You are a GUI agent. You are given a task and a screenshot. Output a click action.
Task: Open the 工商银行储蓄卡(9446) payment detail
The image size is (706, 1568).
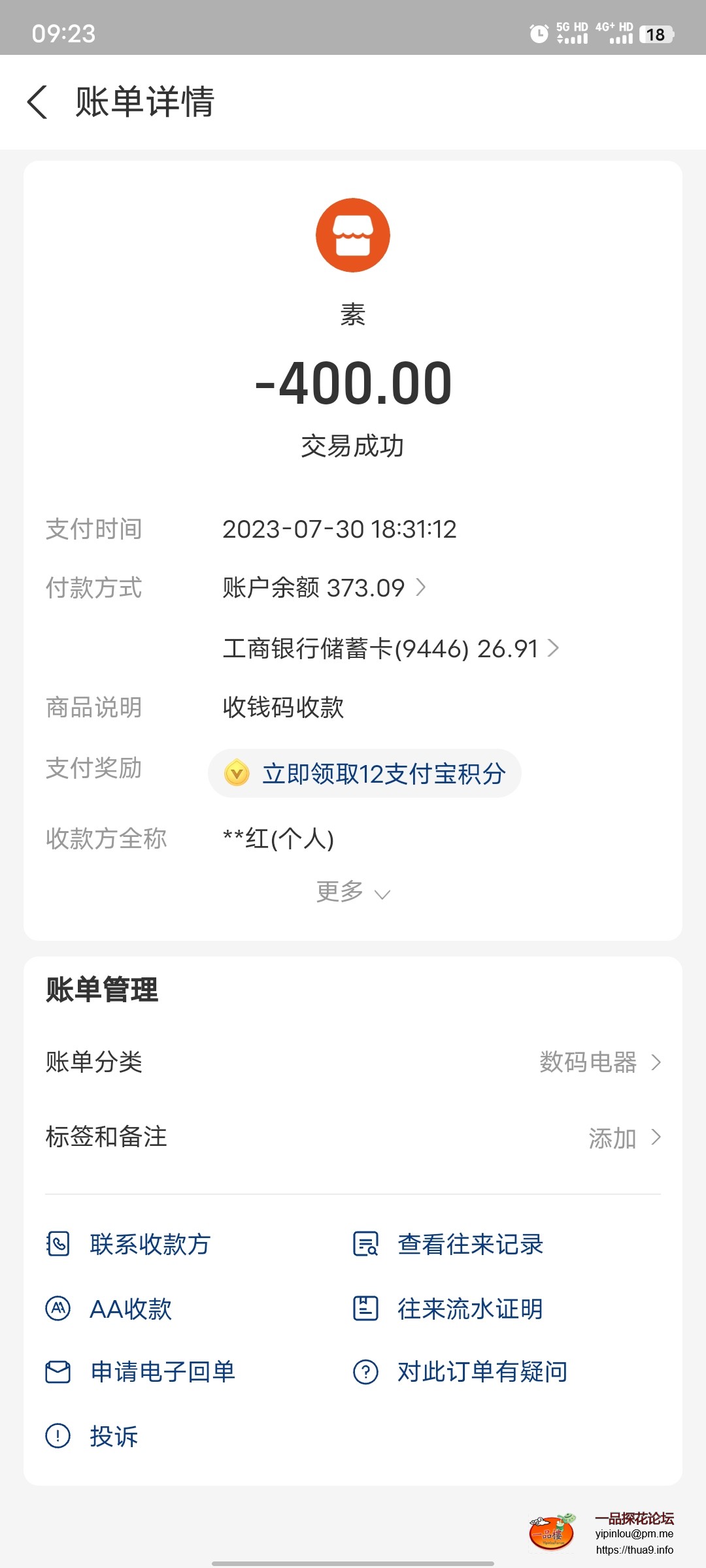(x=390, y=649)
